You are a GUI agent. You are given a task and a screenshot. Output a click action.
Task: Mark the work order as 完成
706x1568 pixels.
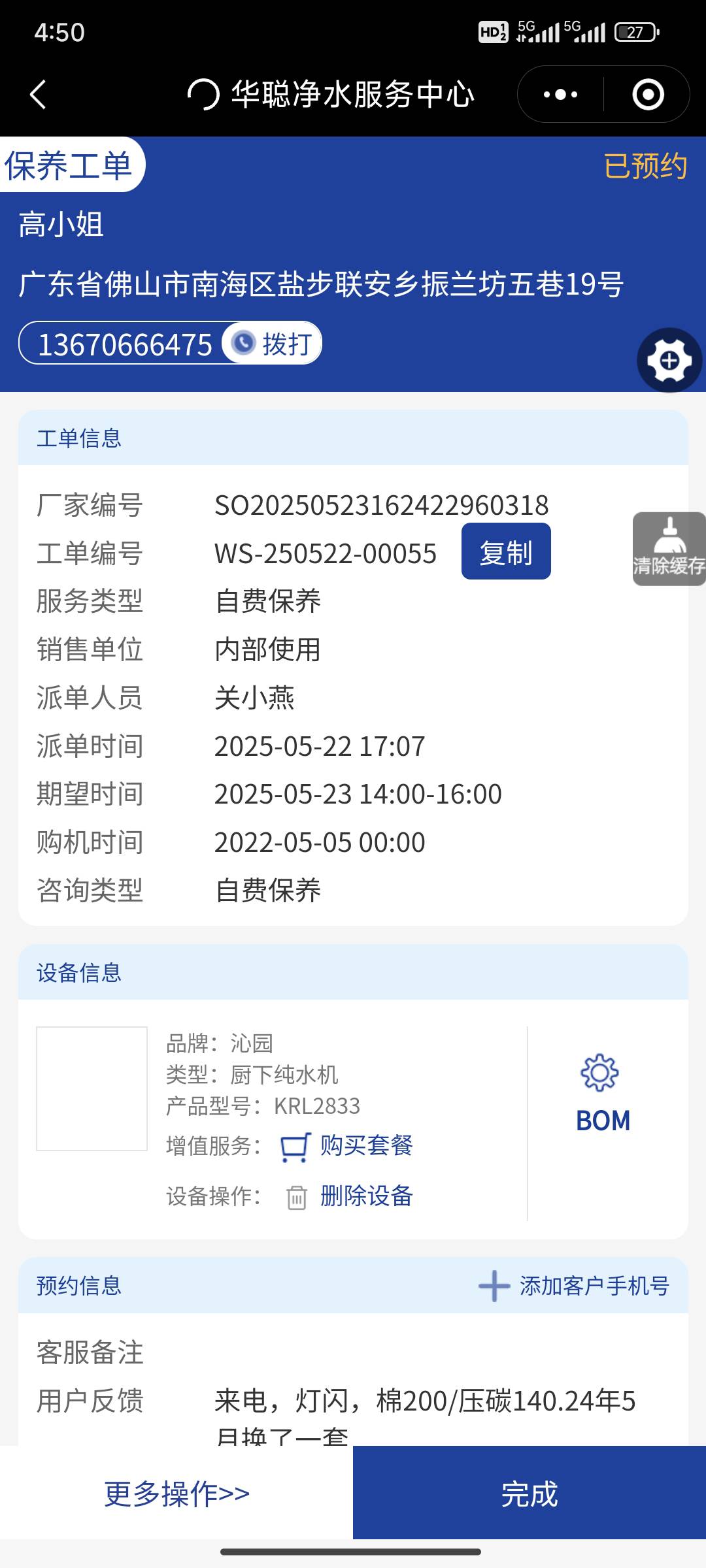coord(529,1494)
